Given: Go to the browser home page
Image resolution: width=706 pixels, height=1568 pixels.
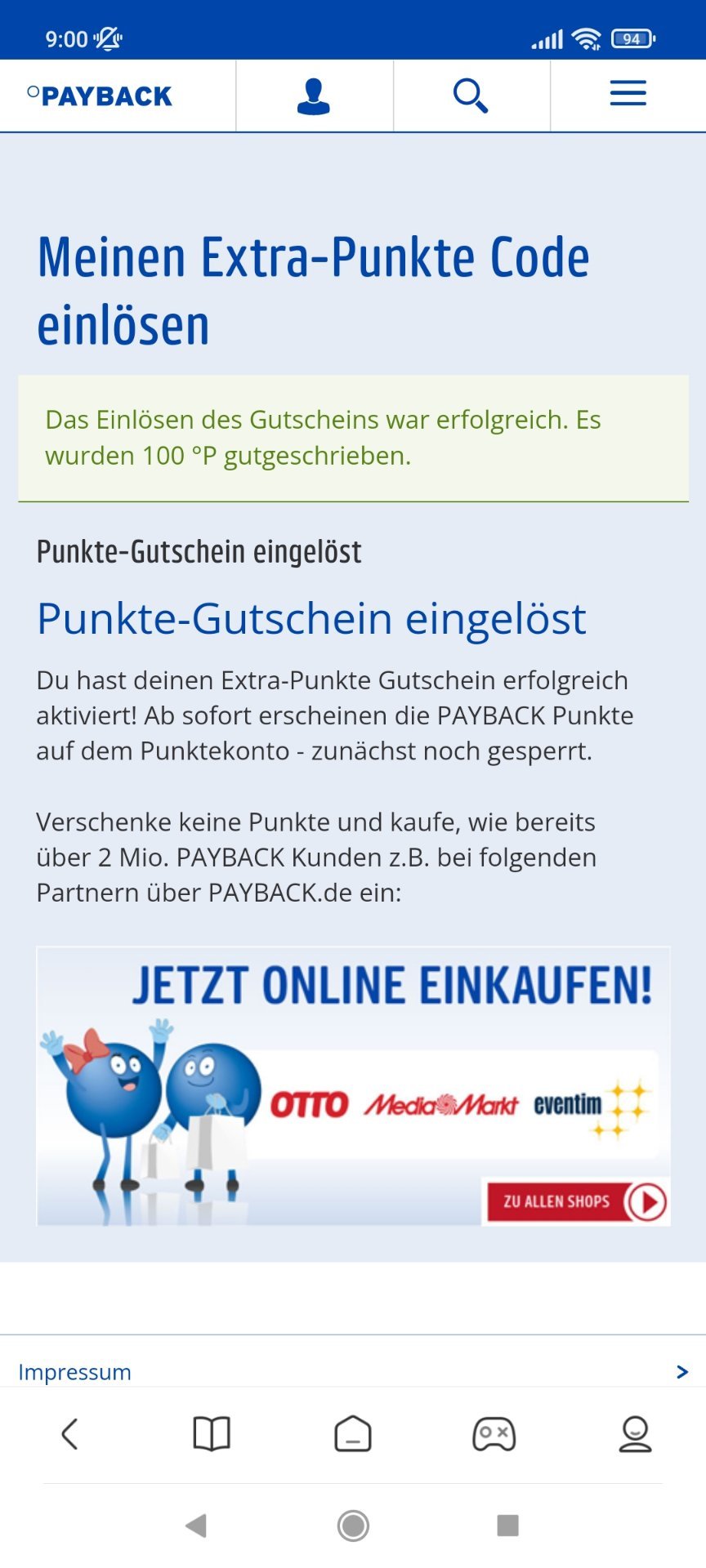Looking at the screenshot, I should (353, 1433).
